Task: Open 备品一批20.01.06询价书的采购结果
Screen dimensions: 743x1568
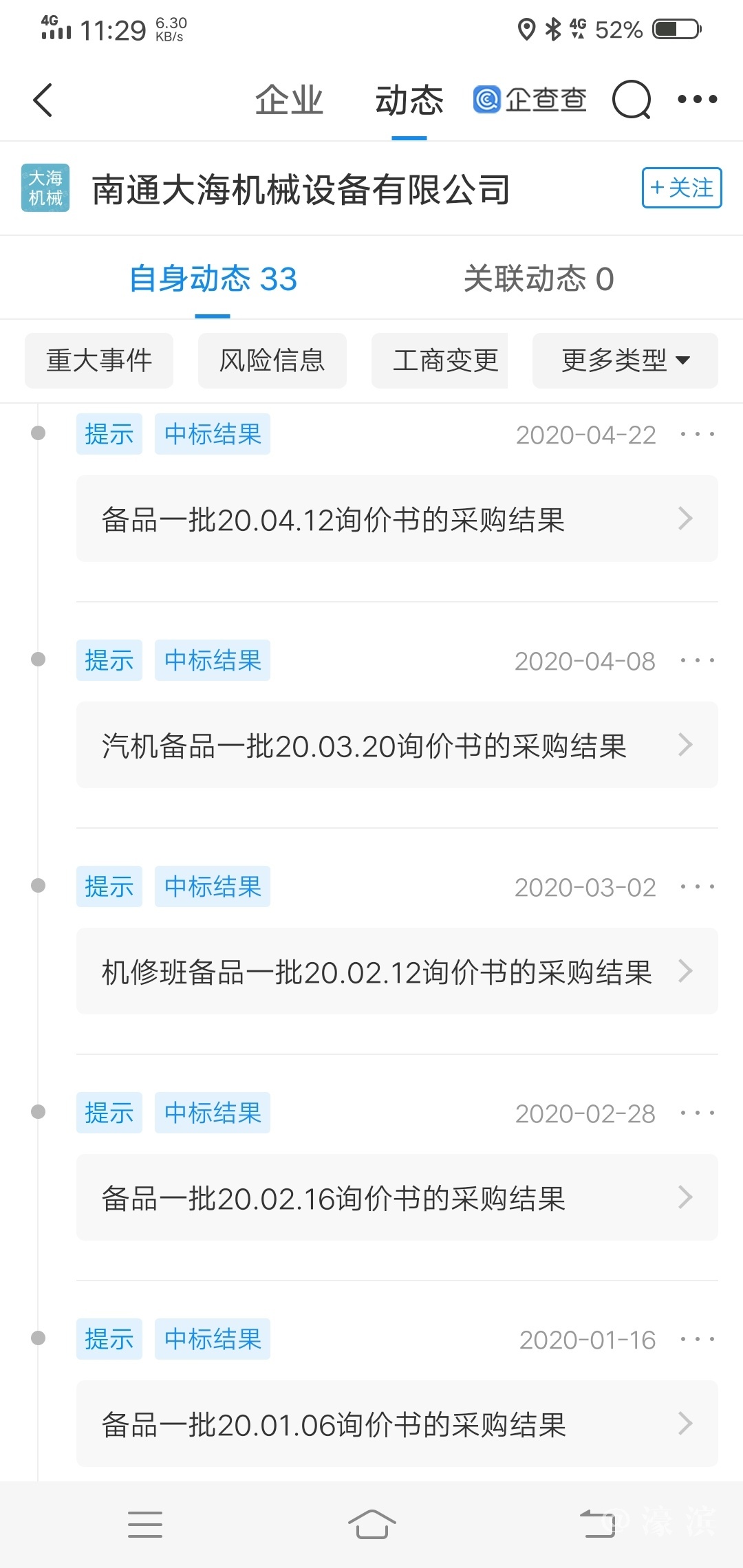Action: point(397,1424)
